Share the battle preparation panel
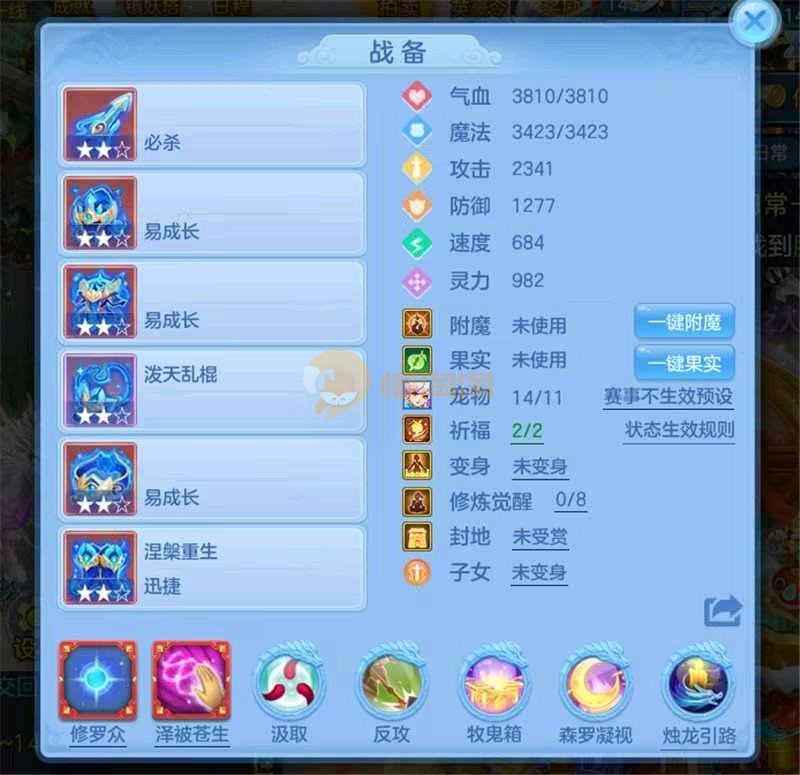 pyautogui.click(x=722, y=611)
